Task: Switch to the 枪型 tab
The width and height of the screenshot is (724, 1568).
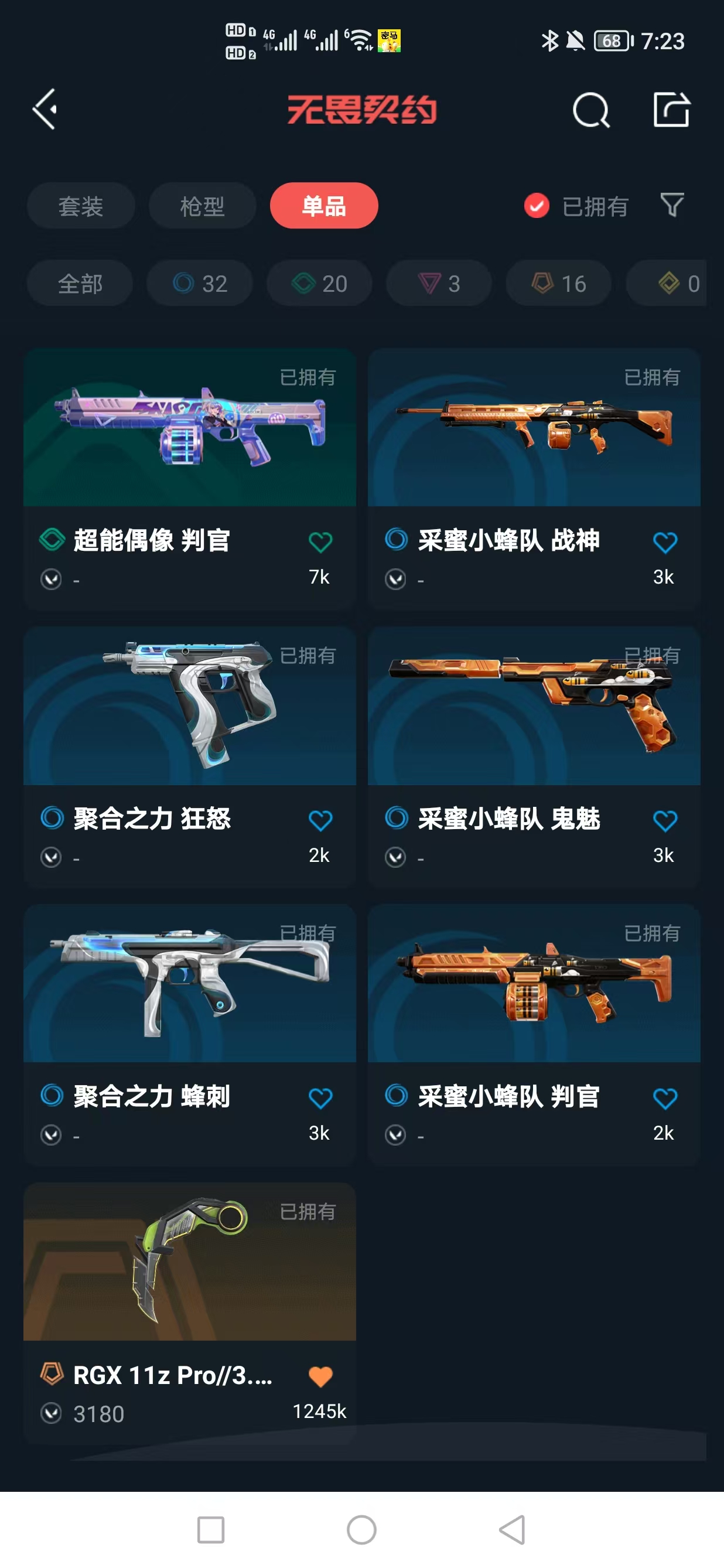Action: 202,206
